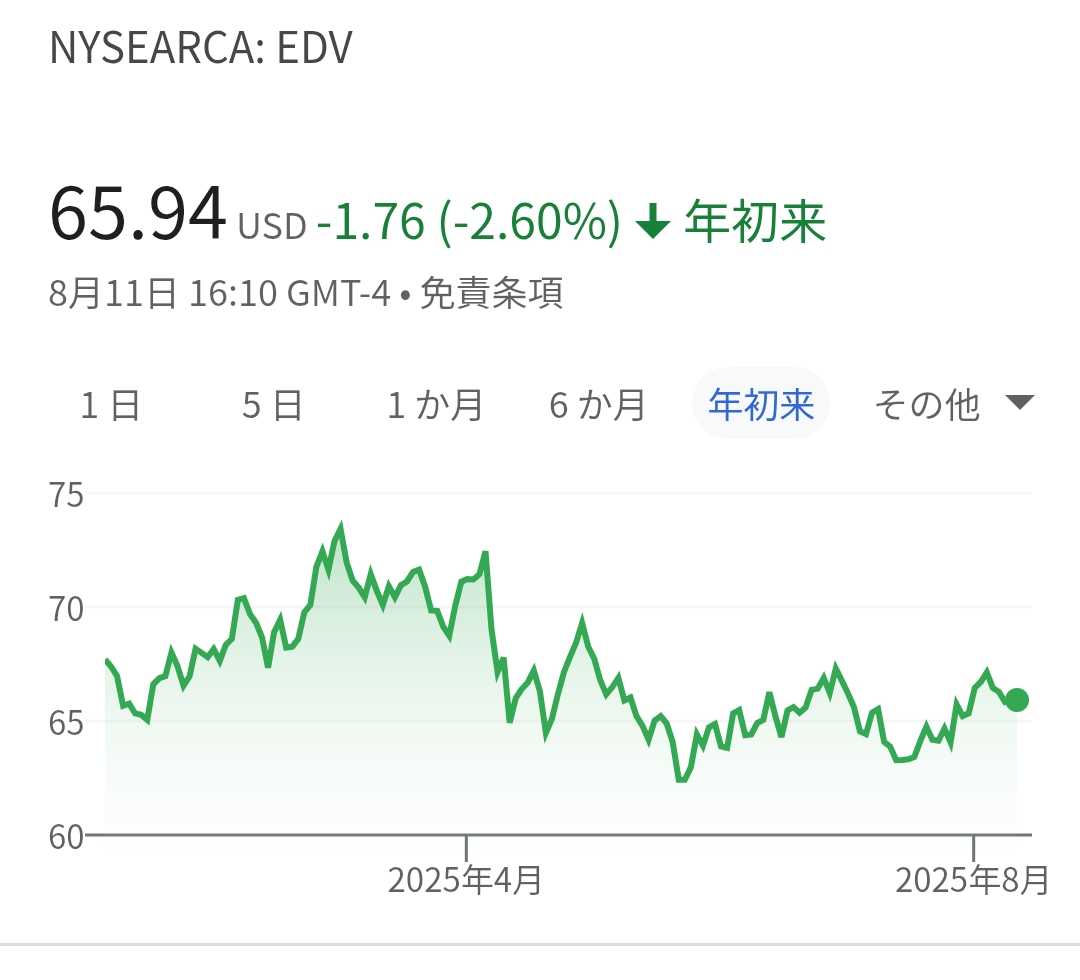Show the 1か月 chart view

coord(435,405)
